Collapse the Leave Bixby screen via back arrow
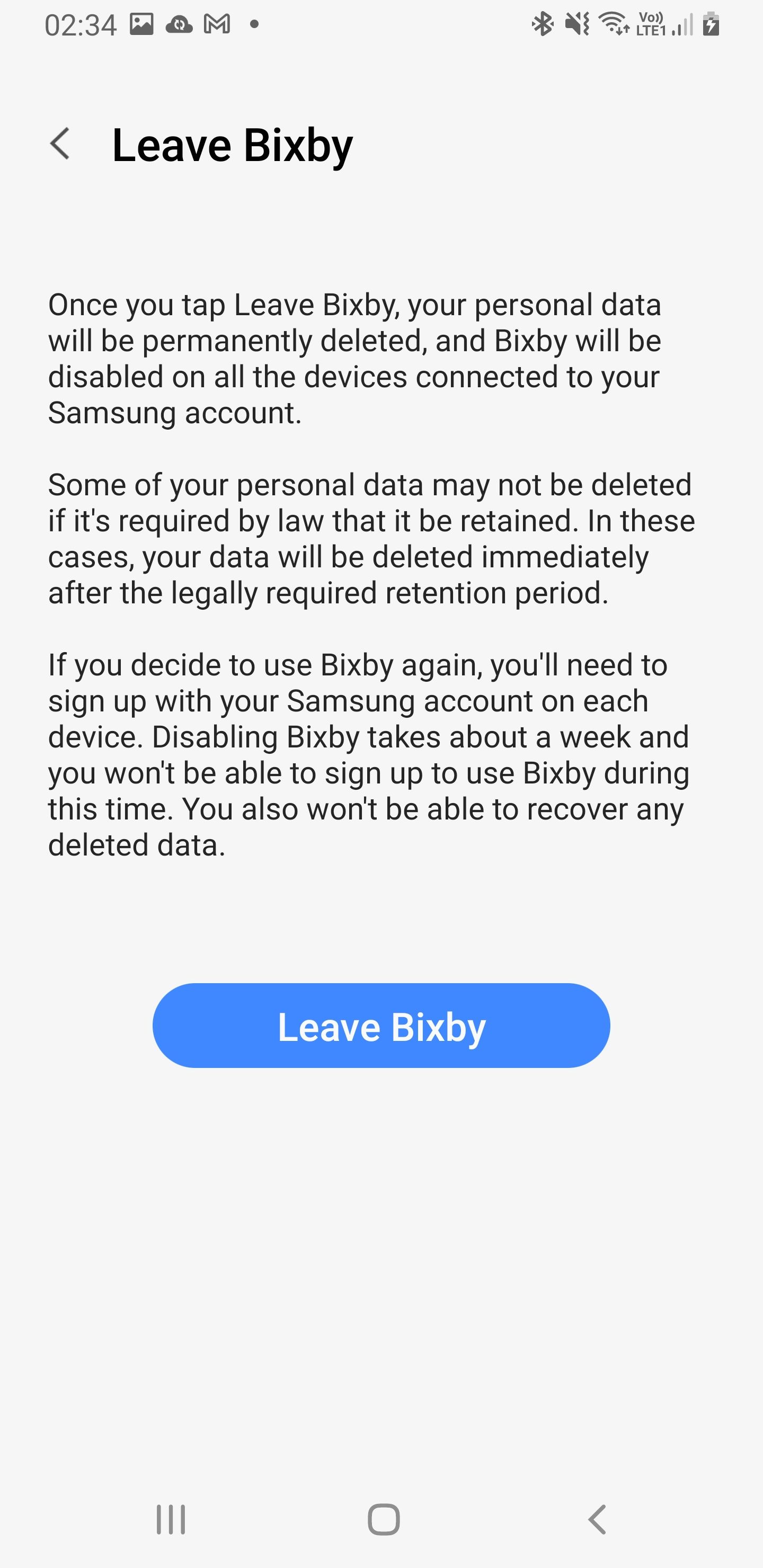763x1568 pixels. (x=61, y=144)
